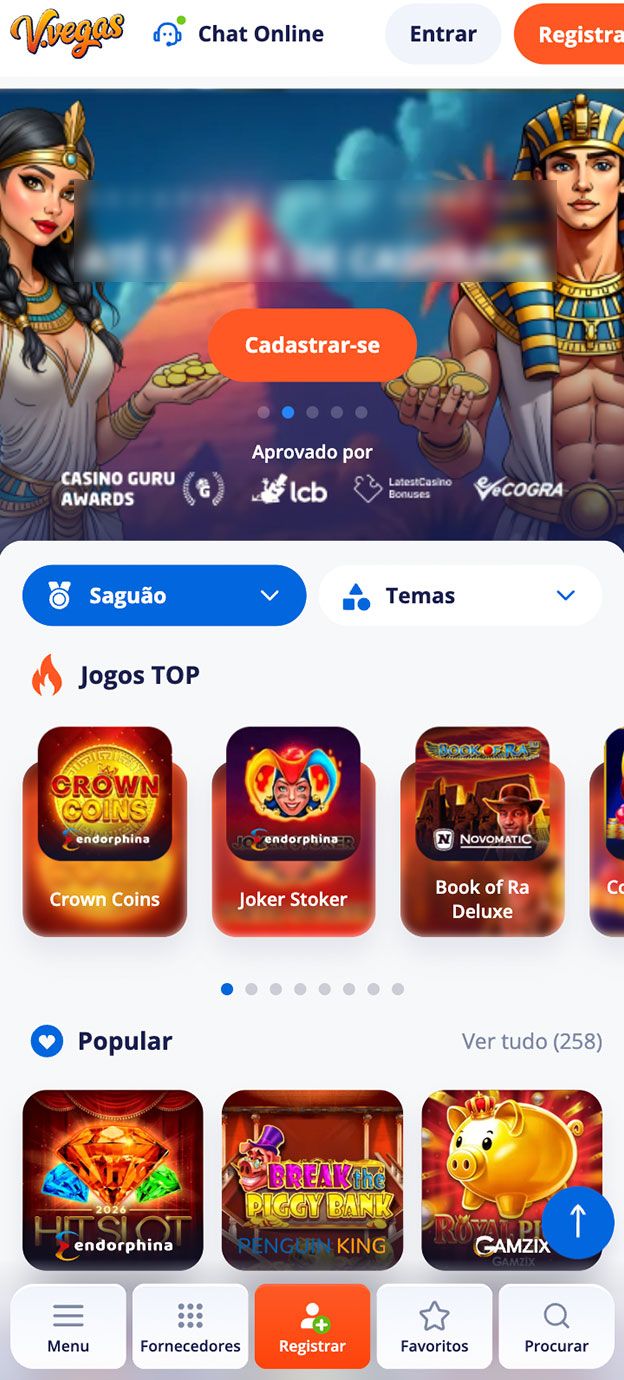Open Chat Online support
624x1380 pixels.
[x=239, y=34]
